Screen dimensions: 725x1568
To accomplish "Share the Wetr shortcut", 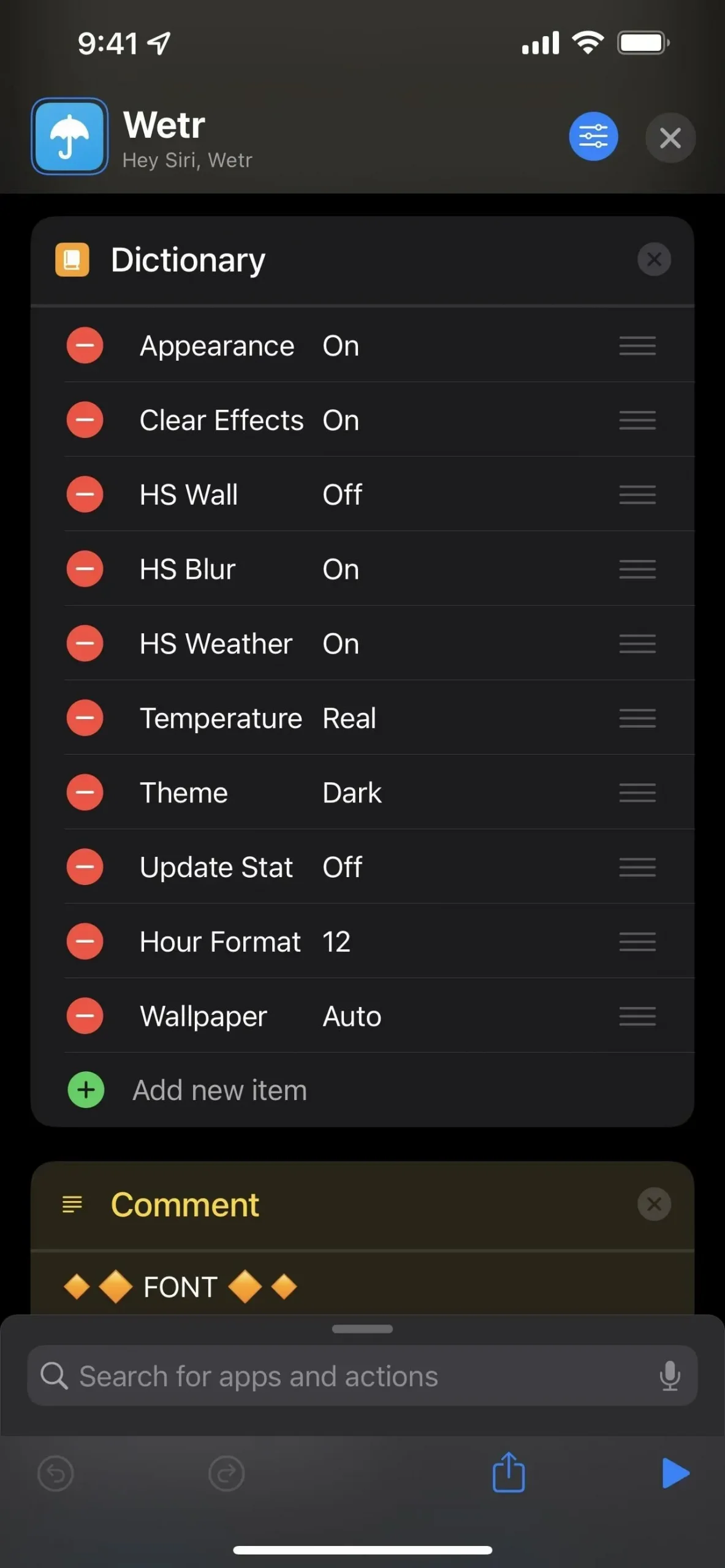I will [x=509, y=1472].
